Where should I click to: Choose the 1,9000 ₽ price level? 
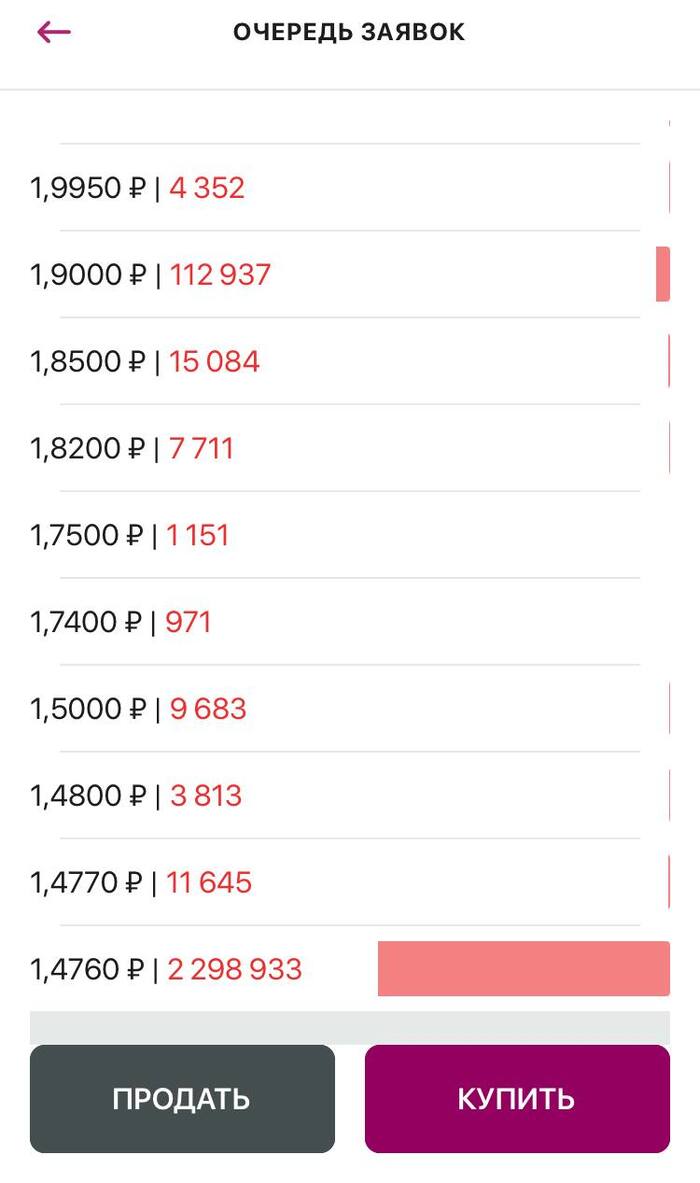tap(151, 275)
